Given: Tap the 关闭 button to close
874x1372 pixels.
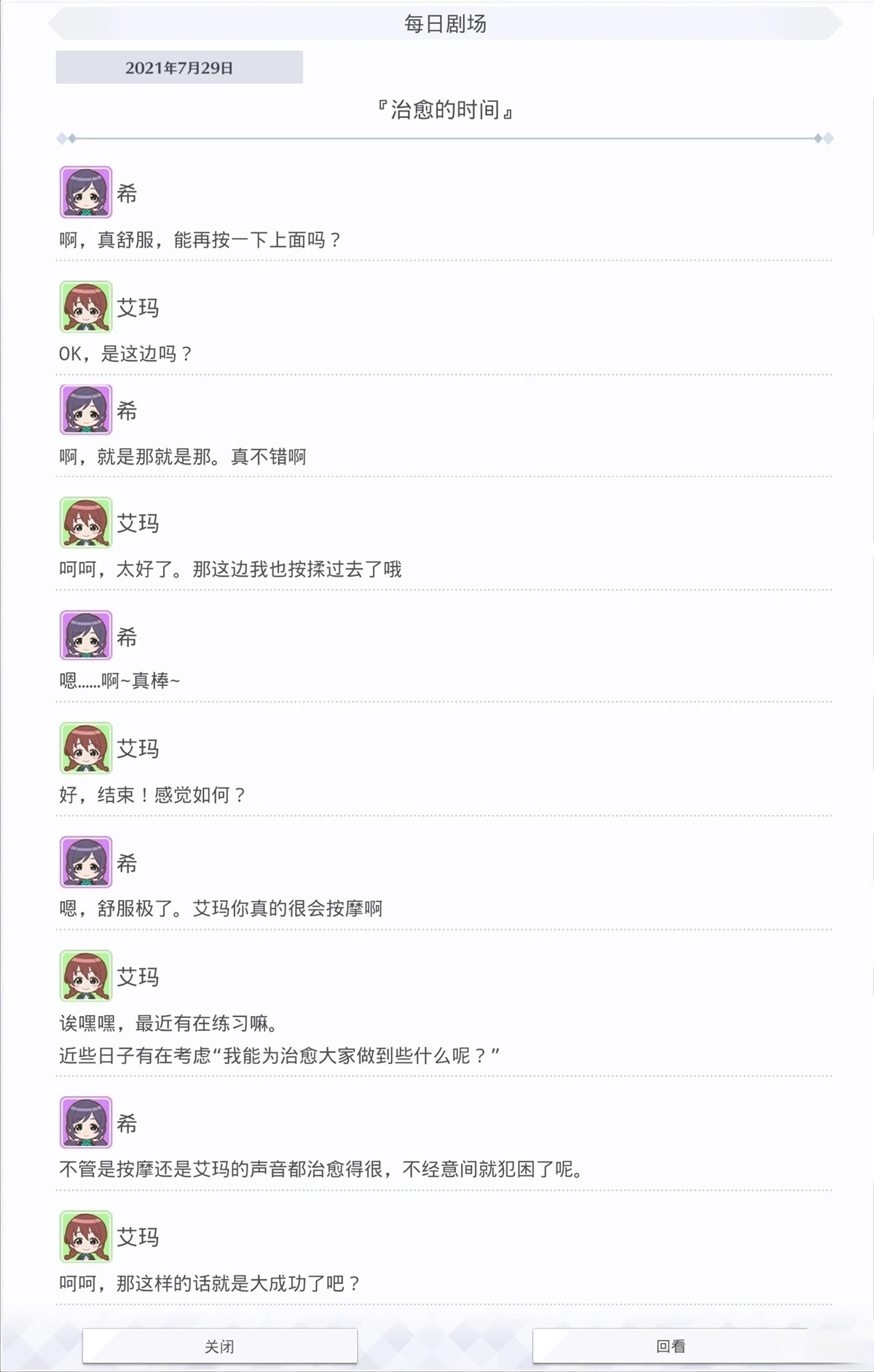Looking at the screenshot, I should point(219,1346).
